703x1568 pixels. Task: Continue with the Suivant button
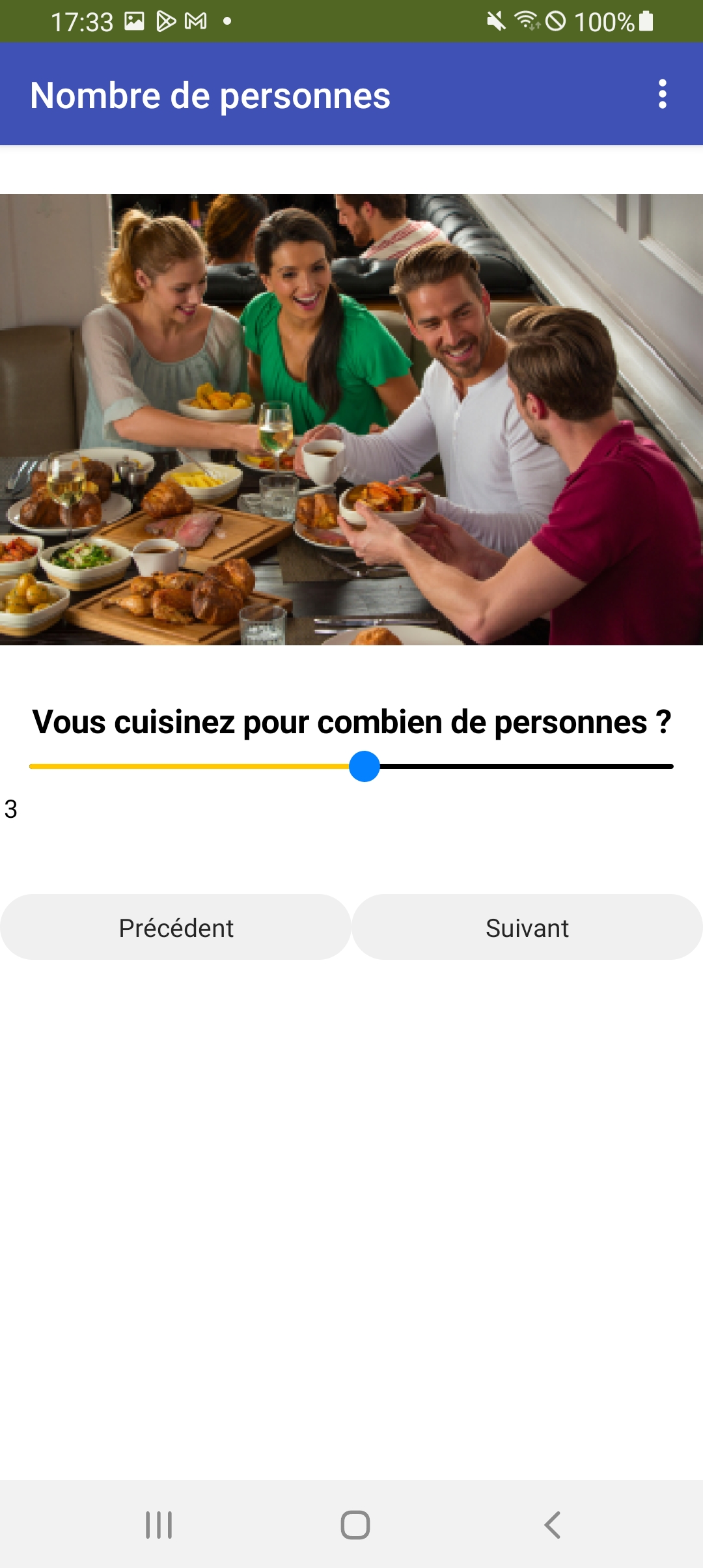point(527,927)
